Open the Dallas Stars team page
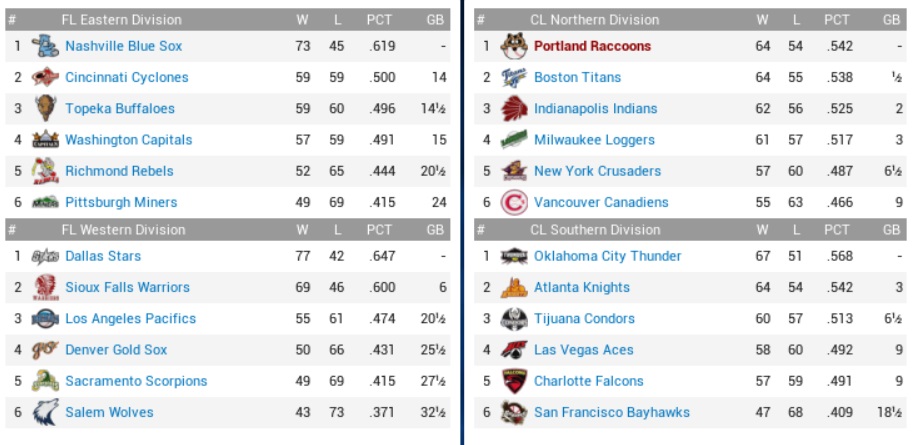 coord(103,256)
